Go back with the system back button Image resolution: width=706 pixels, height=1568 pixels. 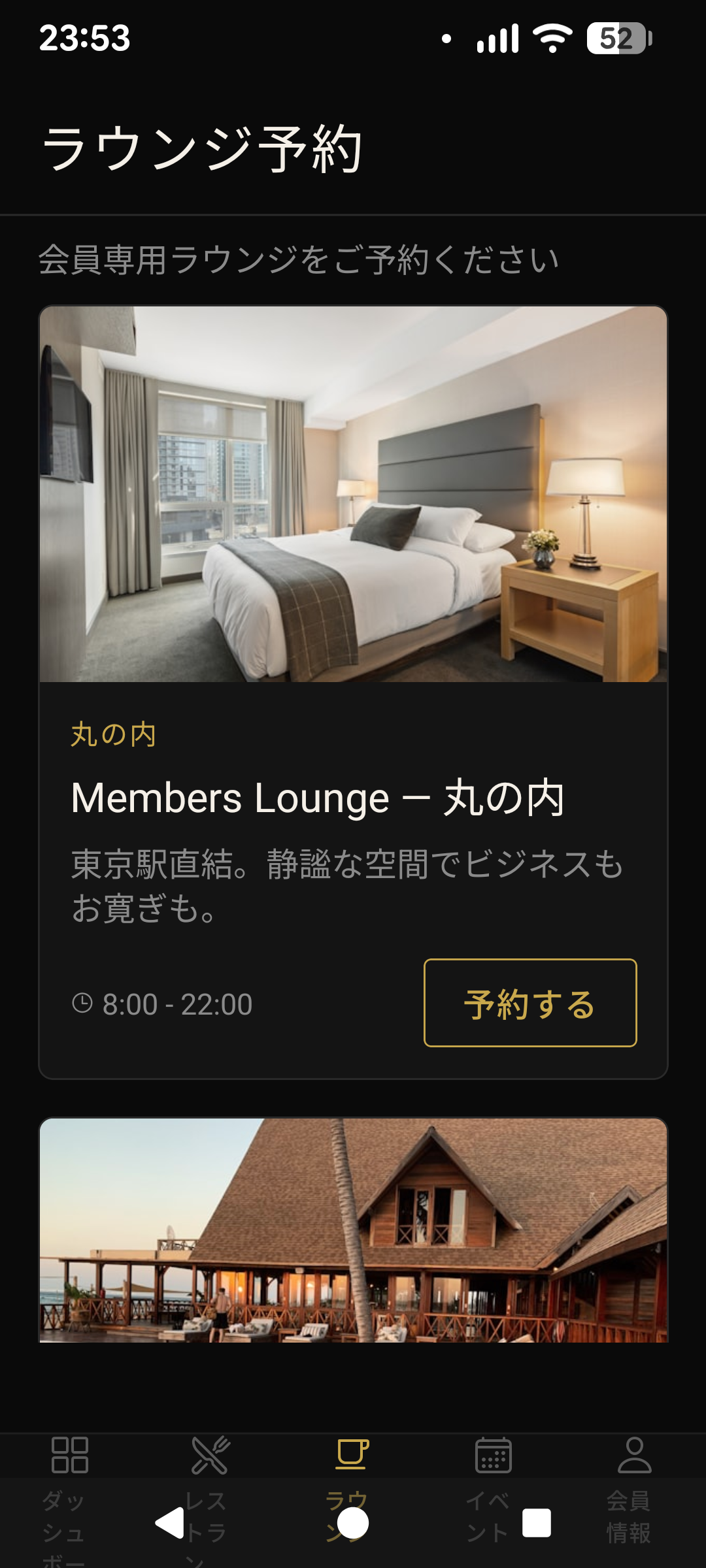(x=170, y=1524)
